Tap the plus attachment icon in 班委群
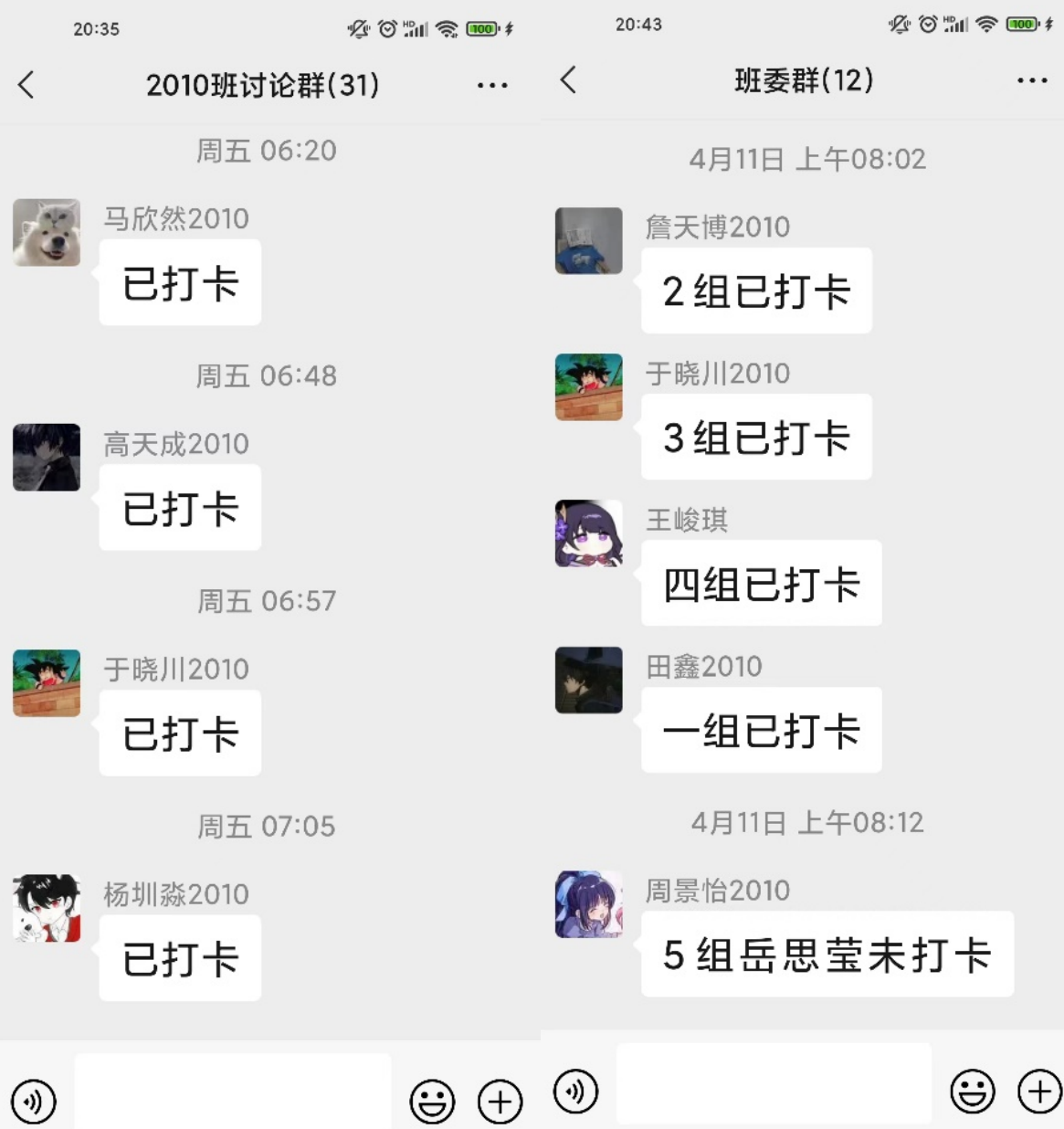Viewport: 1064px width, 1129px height. (1038, 1090)
